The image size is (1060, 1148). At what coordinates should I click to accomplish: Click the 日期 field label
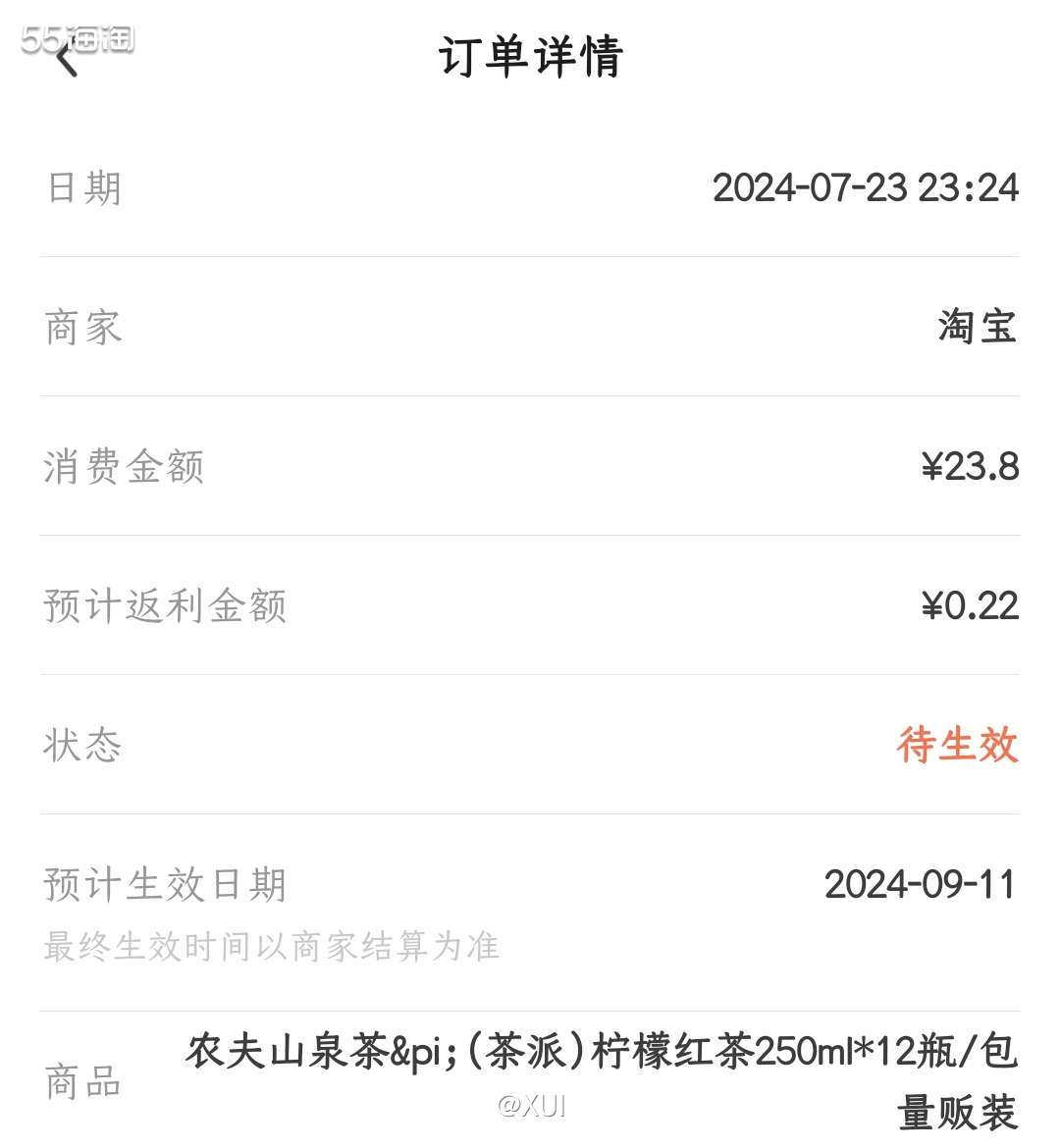[81, 188]
